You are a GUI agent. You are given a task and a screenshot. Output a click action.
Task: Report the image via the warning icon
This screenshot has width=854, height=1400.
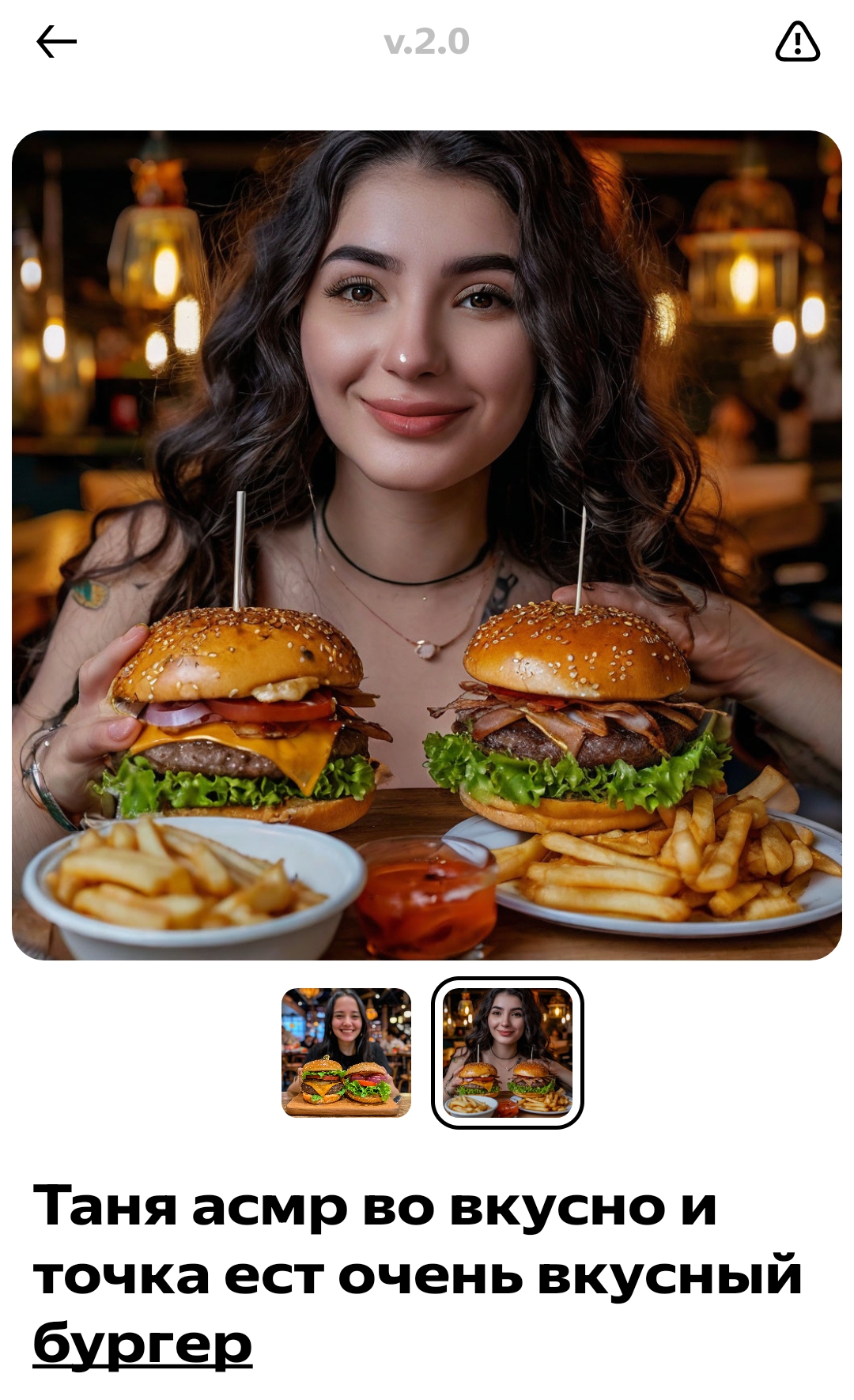coord(797,42)
